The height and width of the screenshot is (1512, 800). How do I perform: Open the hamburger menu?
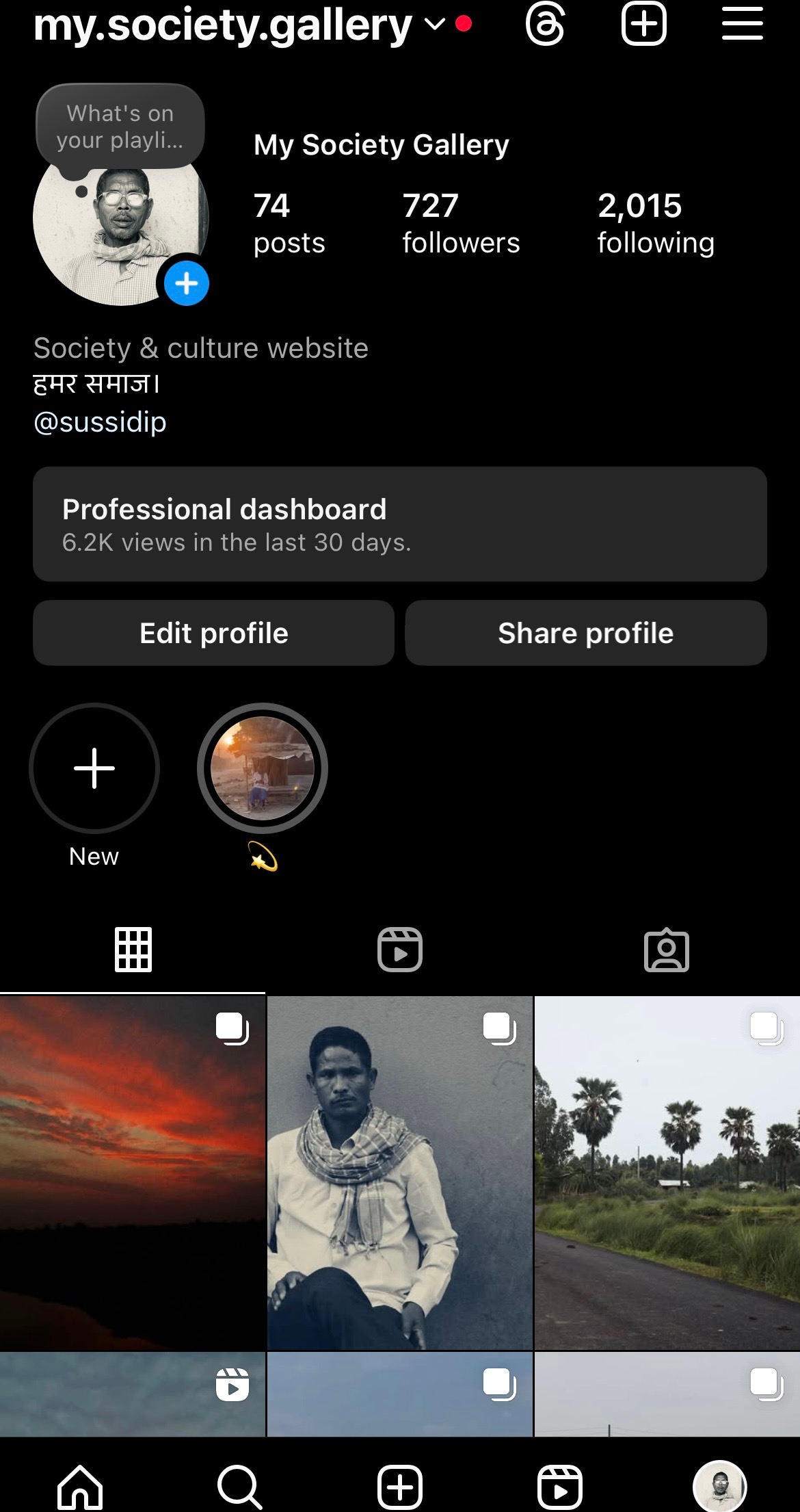(742, 24)
